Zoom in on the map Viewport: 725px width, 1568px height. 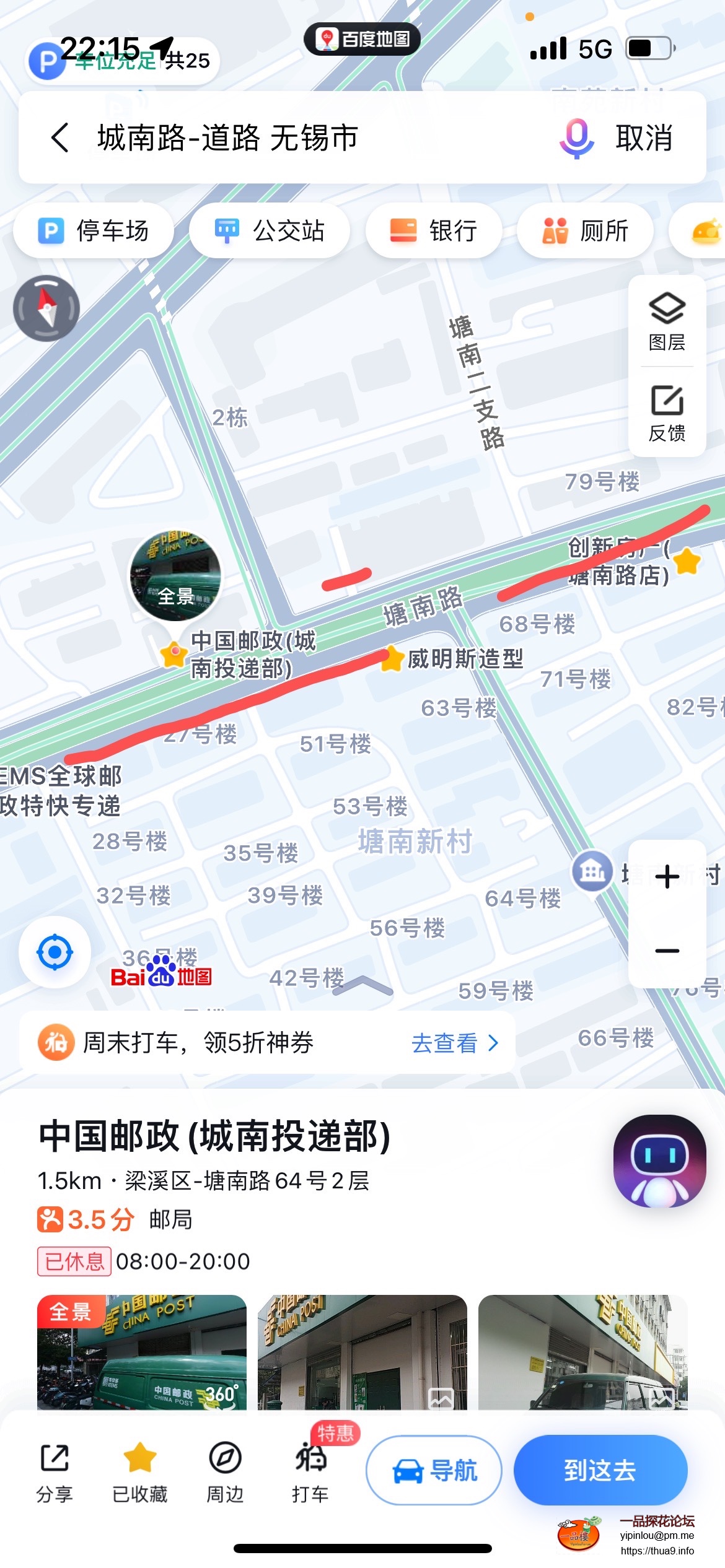click(667, 877)
